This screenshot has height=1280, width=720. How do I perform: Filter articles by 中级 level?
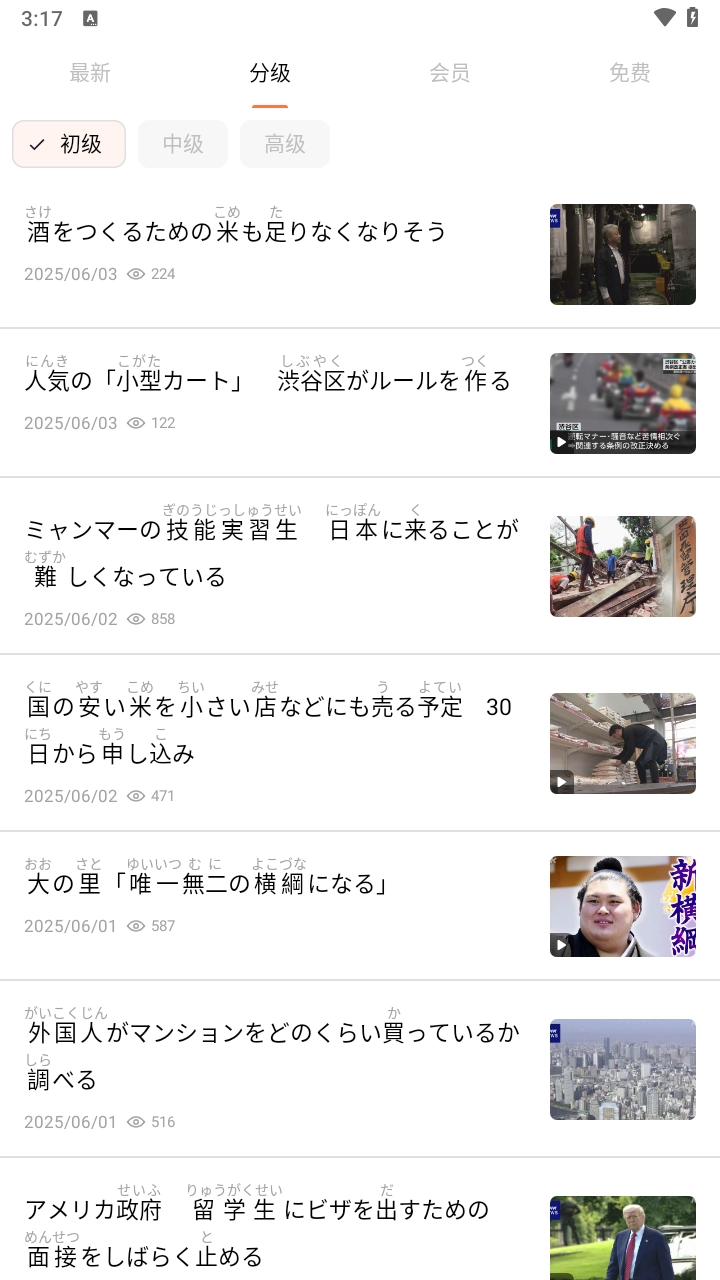tap(183, 144)
